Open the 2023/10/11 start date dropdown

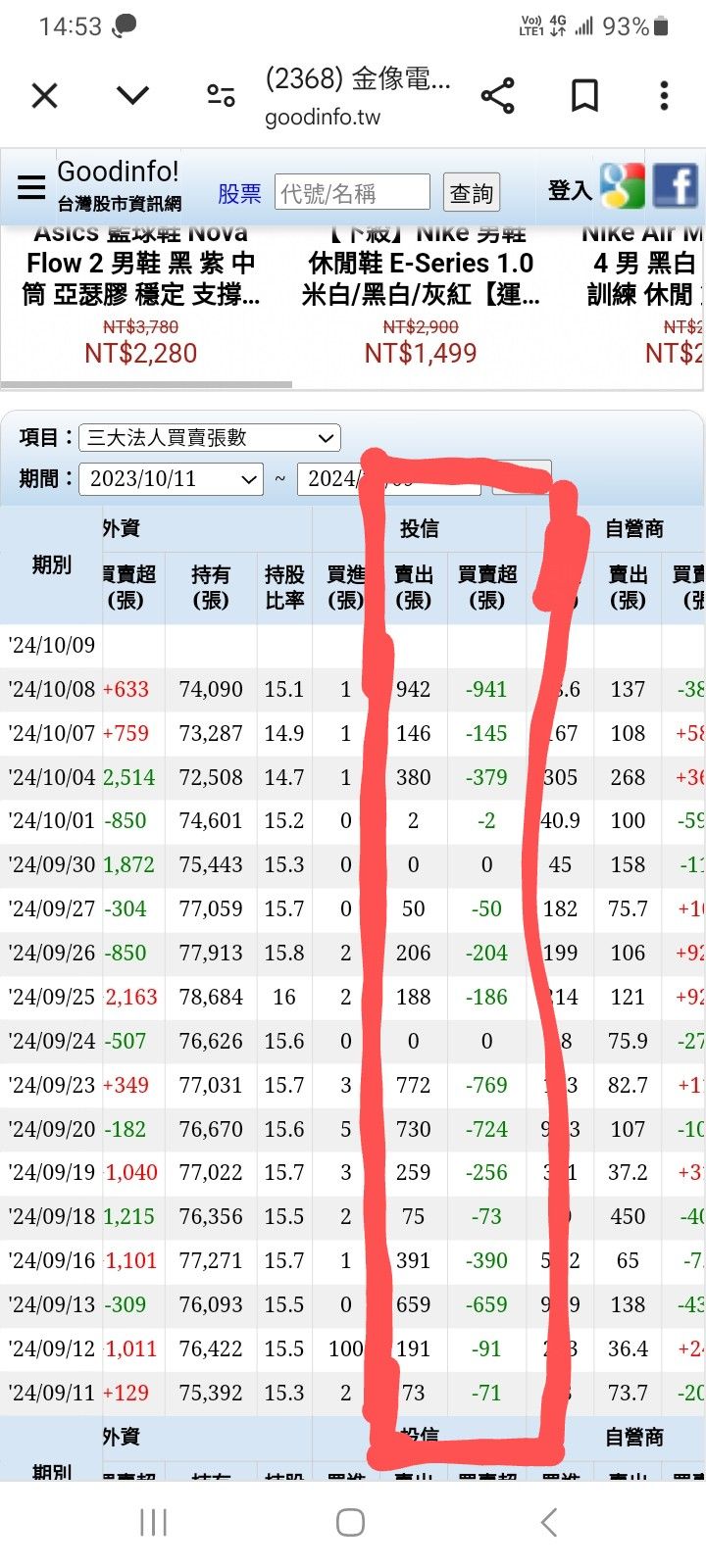pyautogui.click(x=172, y=479)
